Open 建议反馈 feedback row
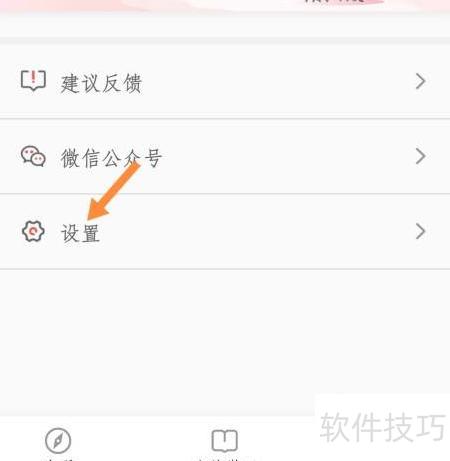The height and width of the screenshot is (461, 450). 225,82
